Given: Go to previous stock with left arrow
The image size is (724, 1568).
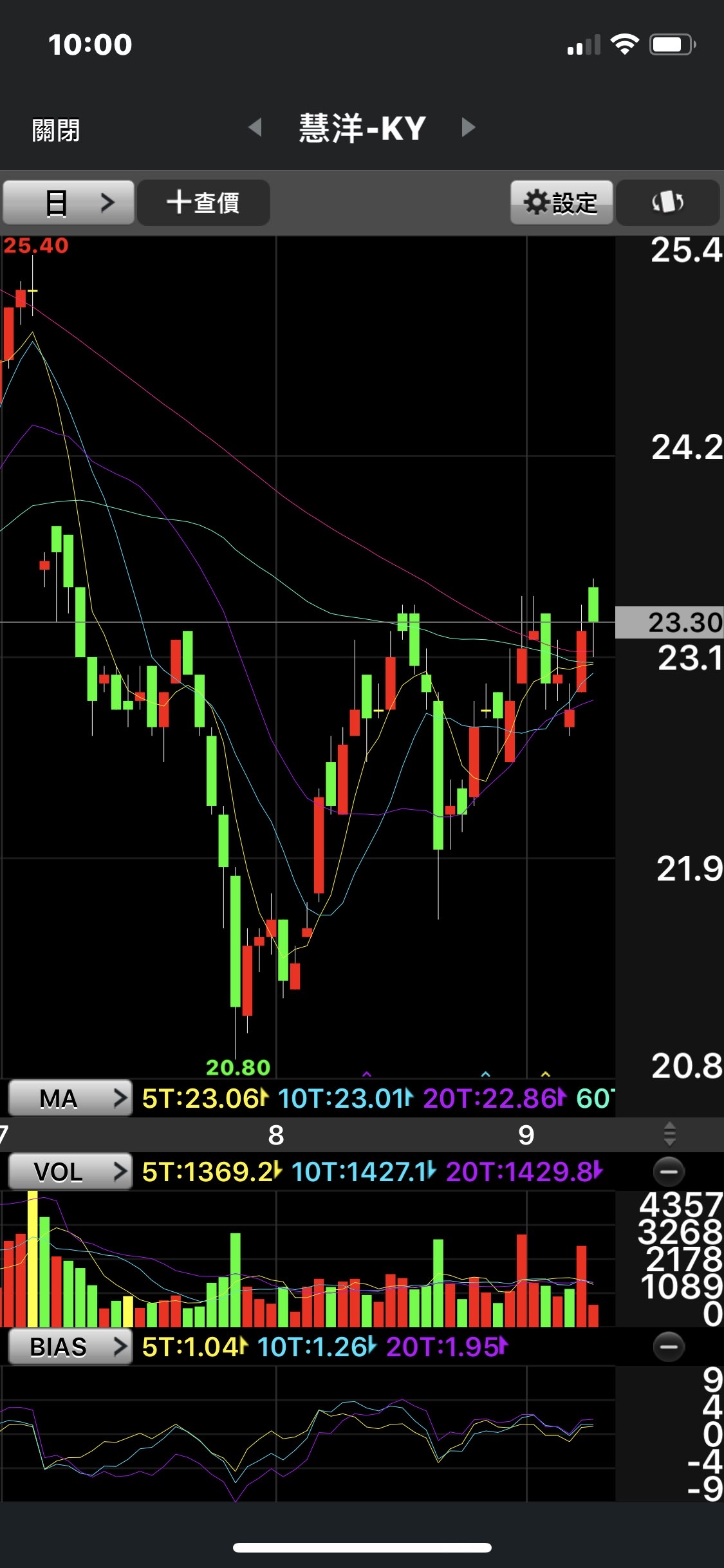Looking at the screenshot, I should pos(255,127).
